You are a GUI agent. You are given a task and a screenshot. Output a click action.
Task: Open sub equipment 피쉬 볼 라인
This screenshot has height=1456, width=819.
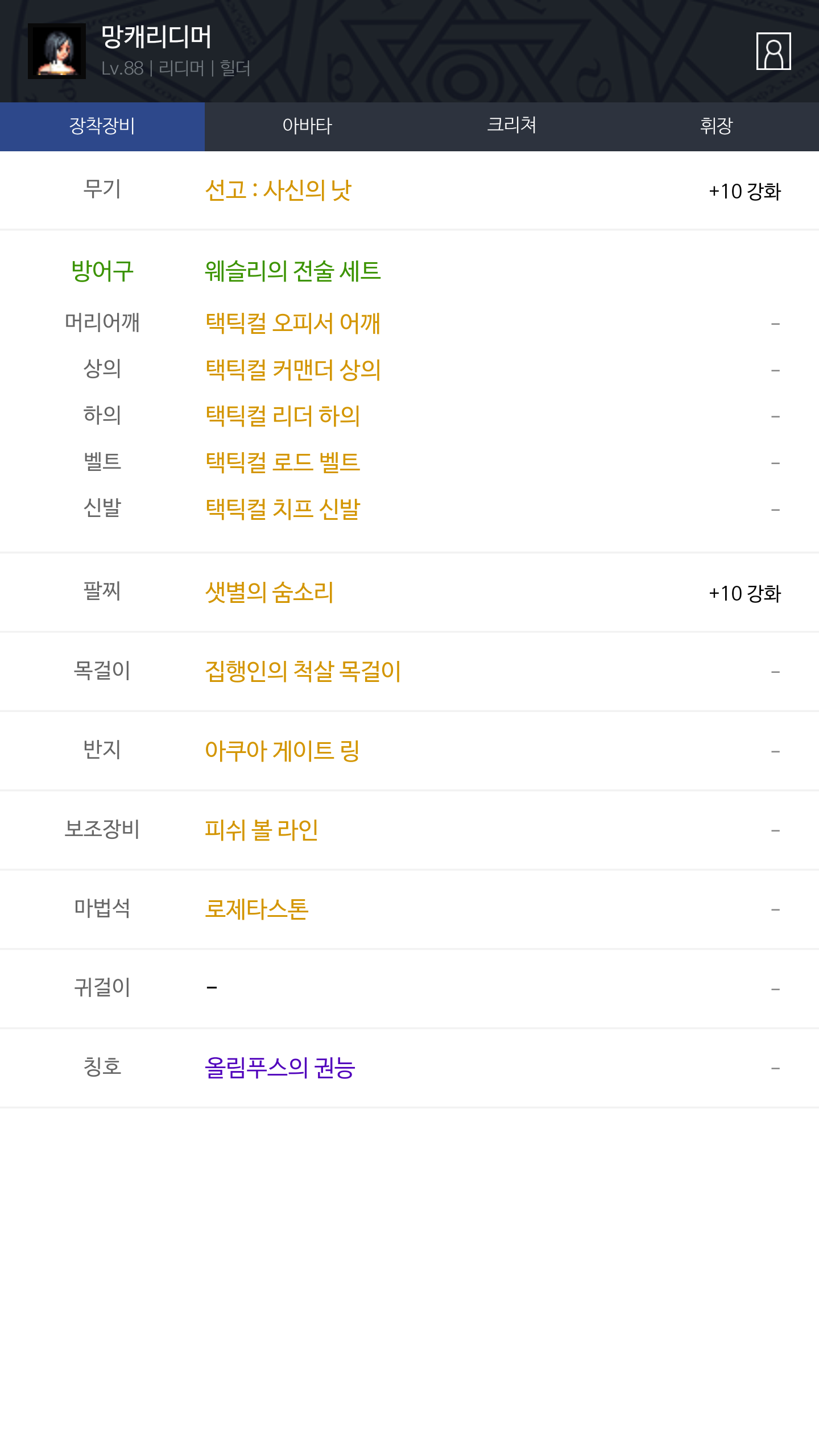pyautogui.click(x=262, y=830)
